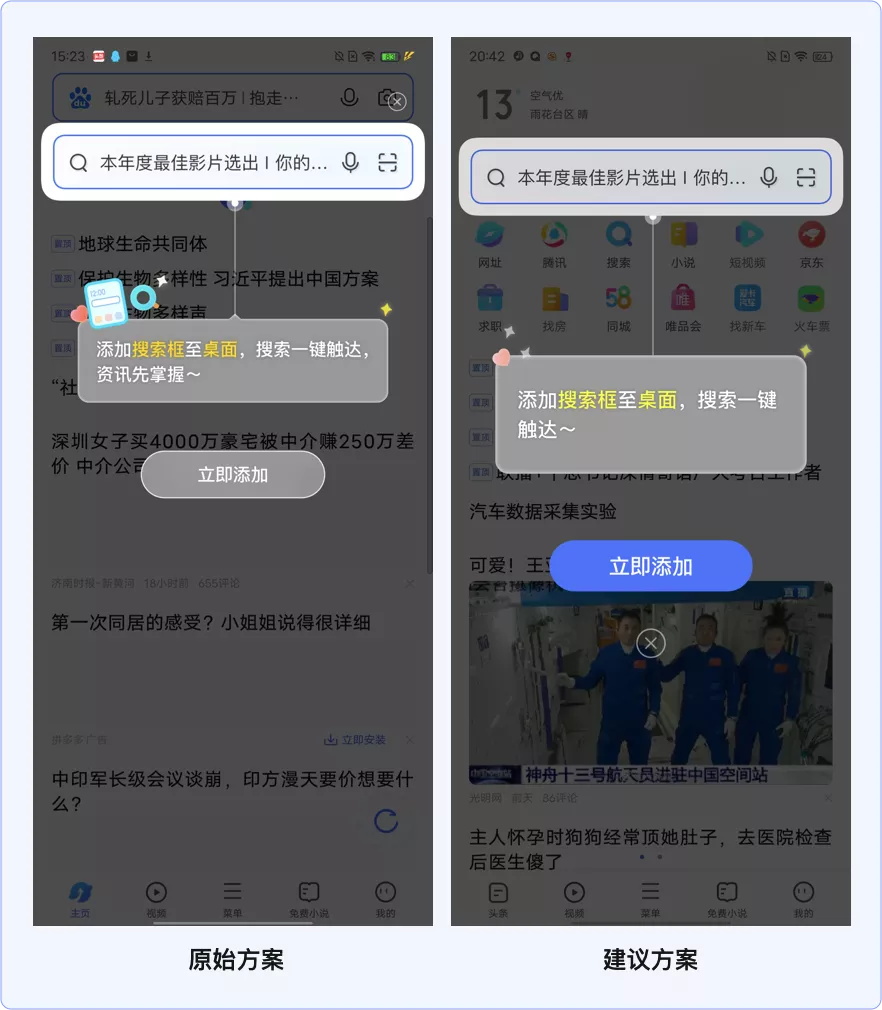Open the 小说 shortcut icon
Image resolution: width=882 pixels, height=1010 pixels.
(x=684, y=240)
